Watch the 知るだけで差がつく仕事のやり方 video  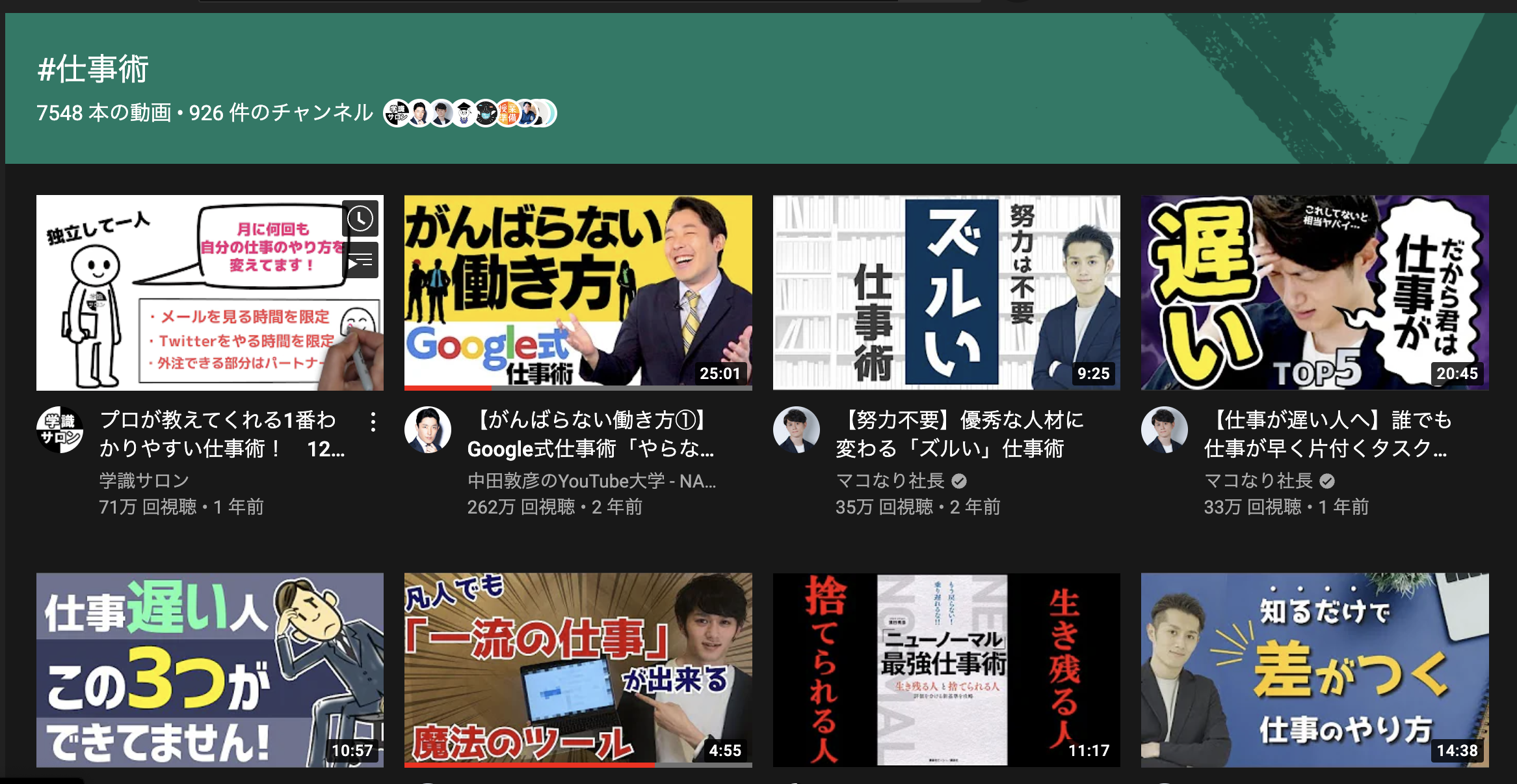[1314, 670]
